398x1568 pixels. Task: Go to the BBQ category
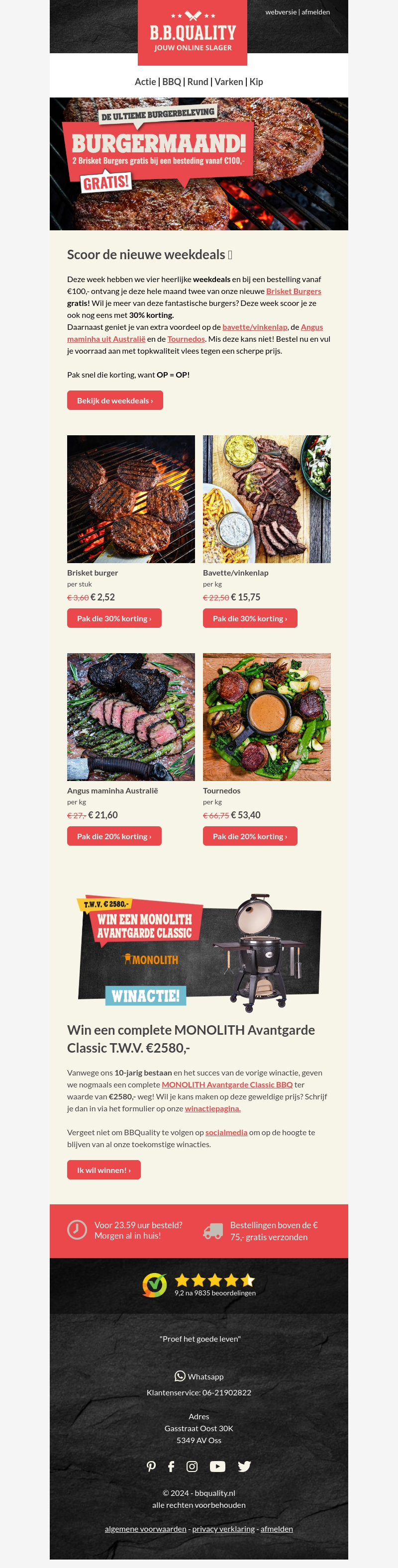(x=172, y=82)
